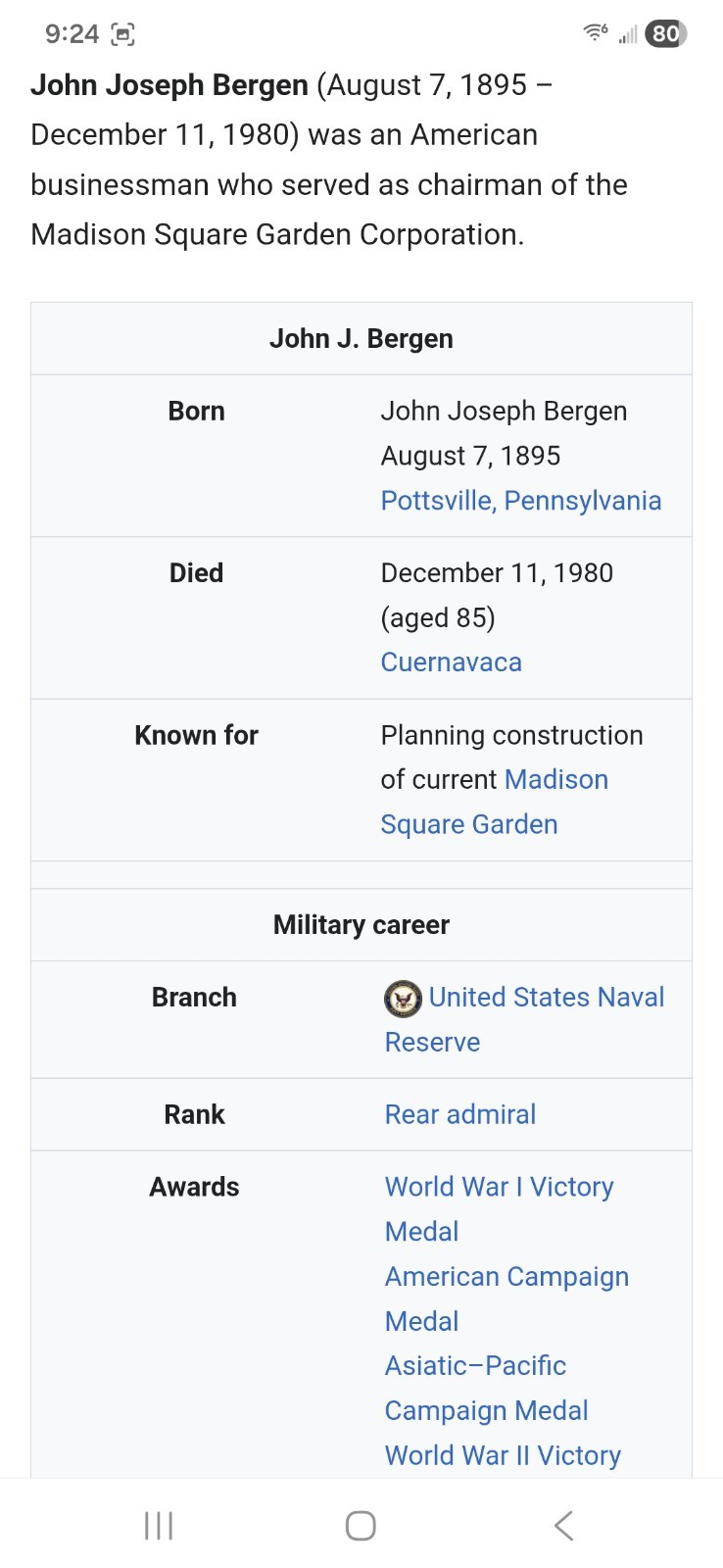The width and height of the screenshot is (723, 1568).
Task: Follow the Cuernavaca link
Action: coord(451,662)
